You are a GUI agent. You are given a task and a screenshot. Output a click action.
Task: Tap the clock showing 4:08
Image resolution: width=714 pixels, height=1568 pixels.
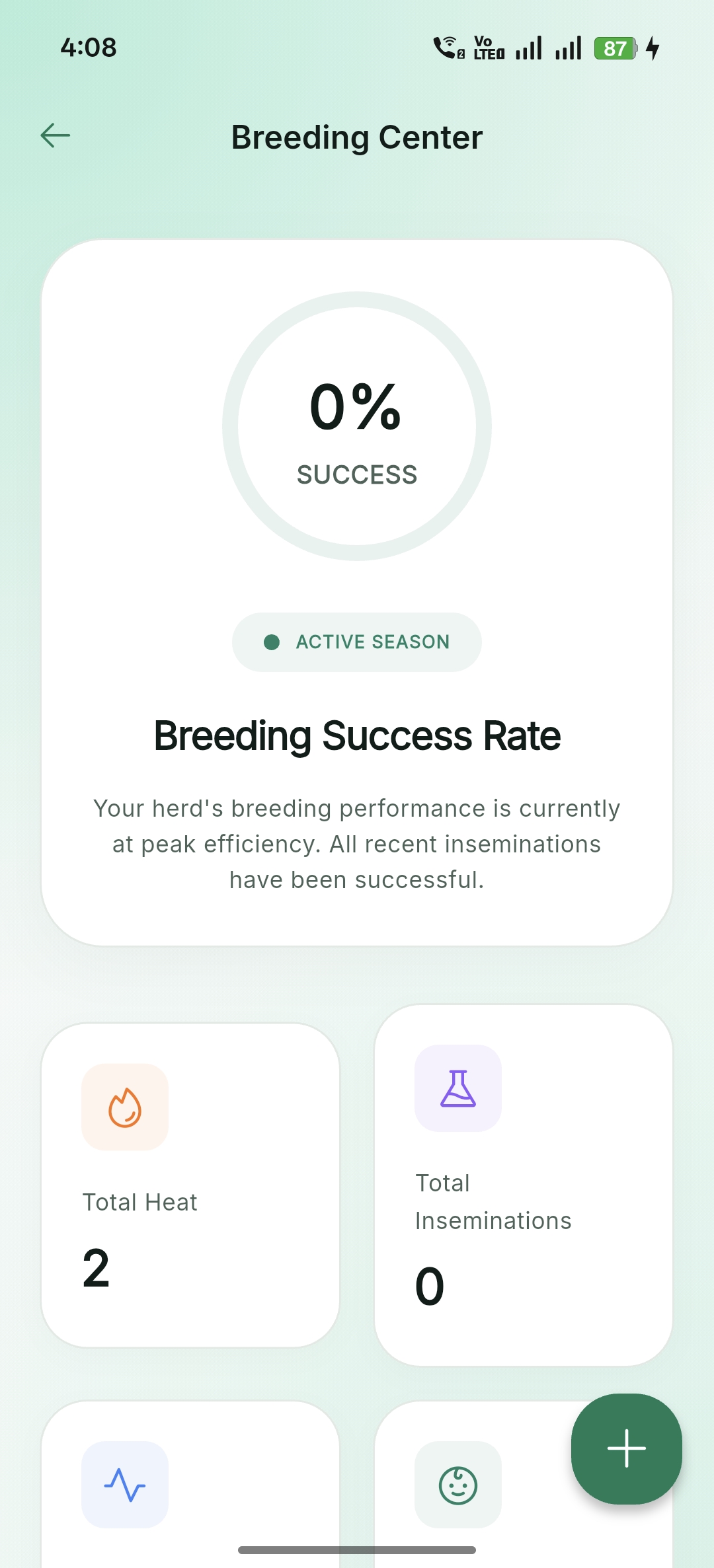tap(89, 47)
